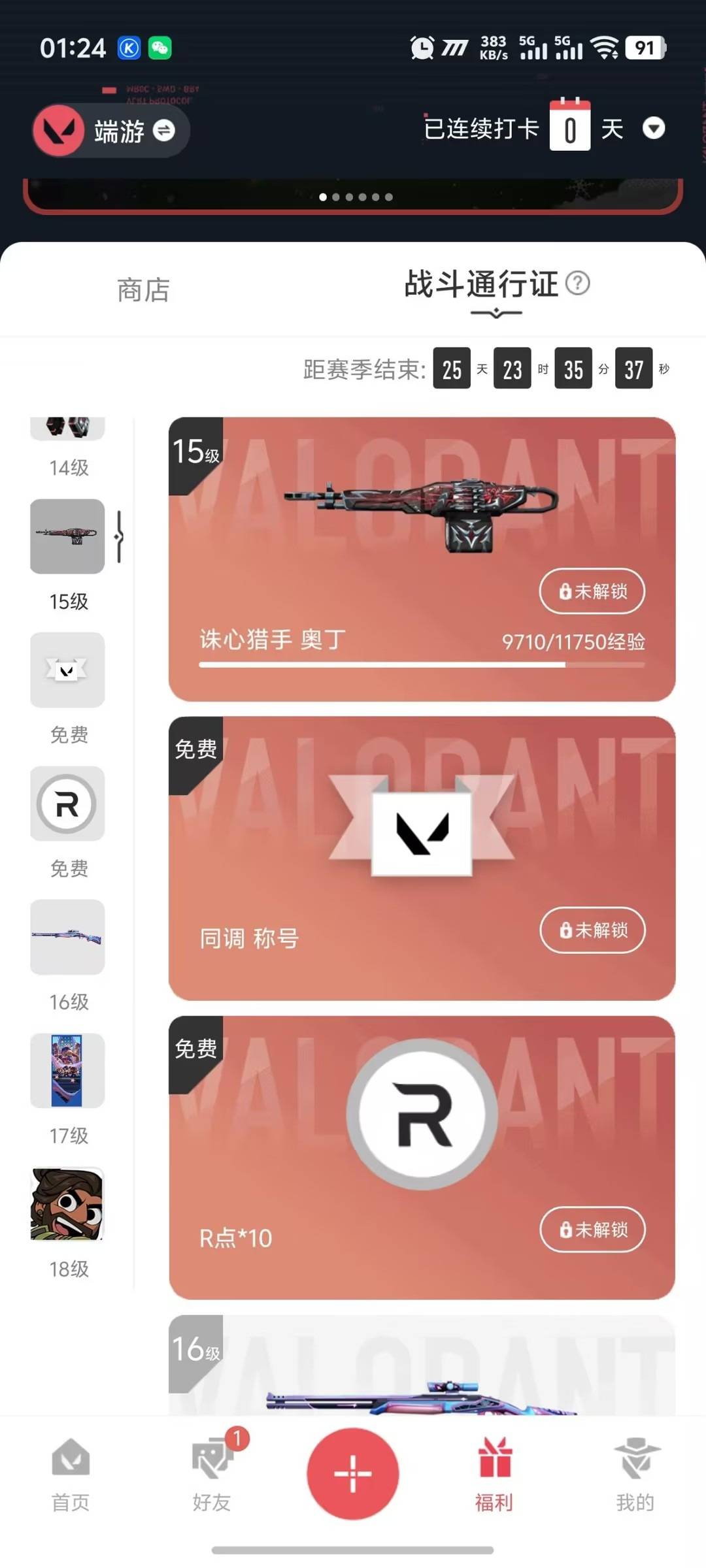This screenshot has height=1568, width=706.
Task: Open the 福利 tab
Action: (494, 1475)
